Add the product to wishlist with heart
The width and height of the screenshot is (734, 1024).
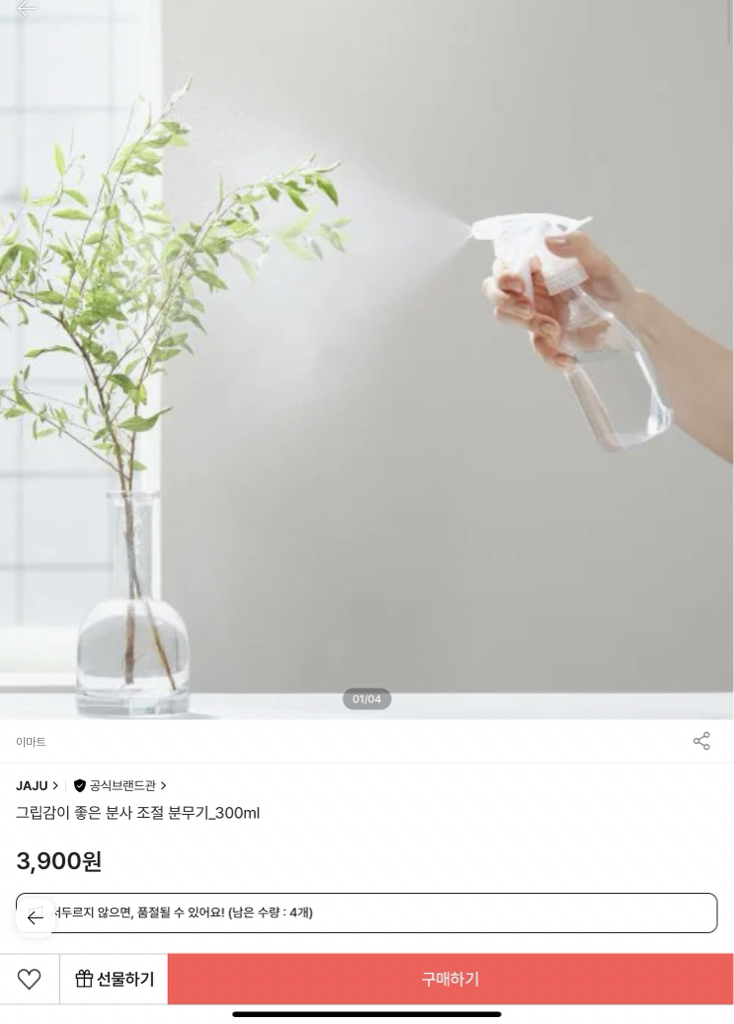click(29, 979)
